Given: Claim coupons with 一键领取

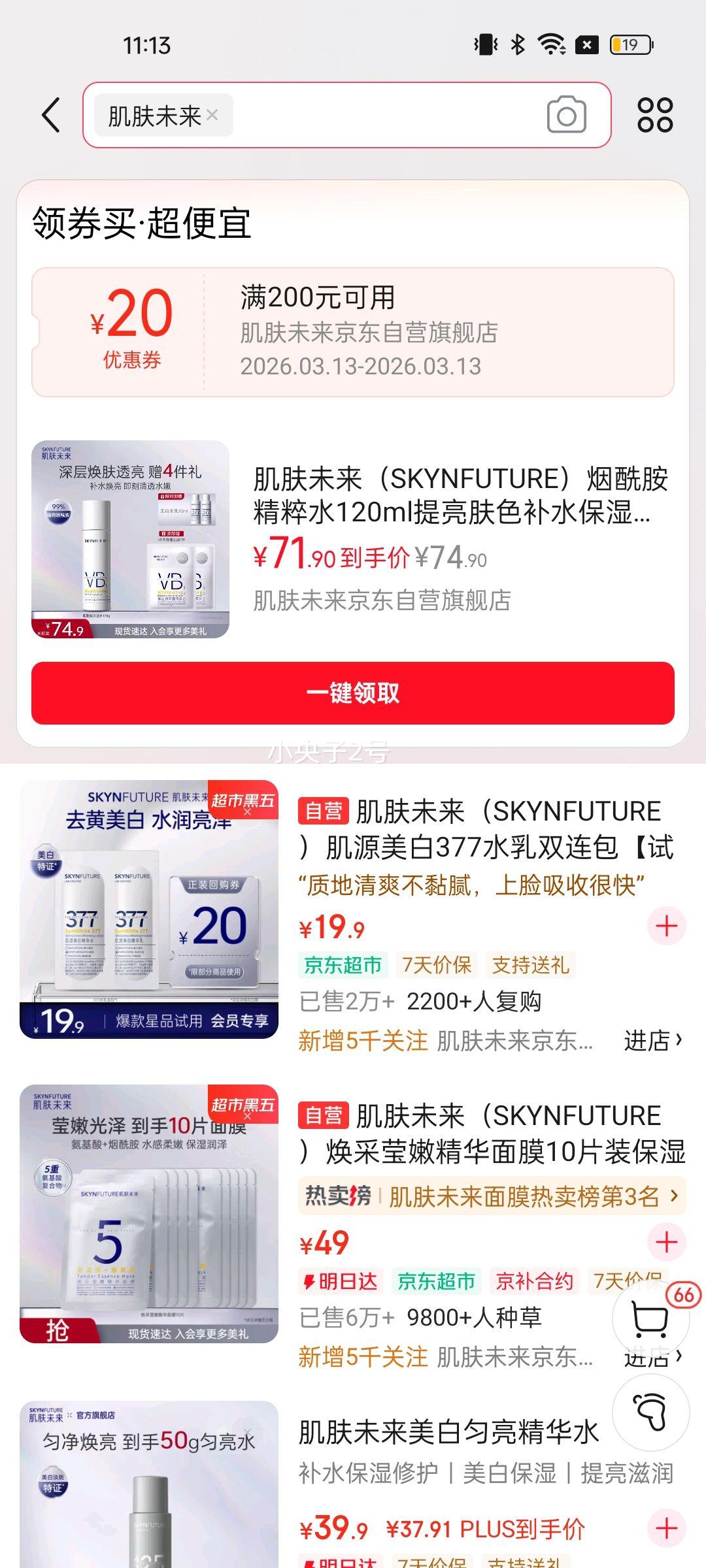Looking at the screenshot, I should tap(353, 693).
